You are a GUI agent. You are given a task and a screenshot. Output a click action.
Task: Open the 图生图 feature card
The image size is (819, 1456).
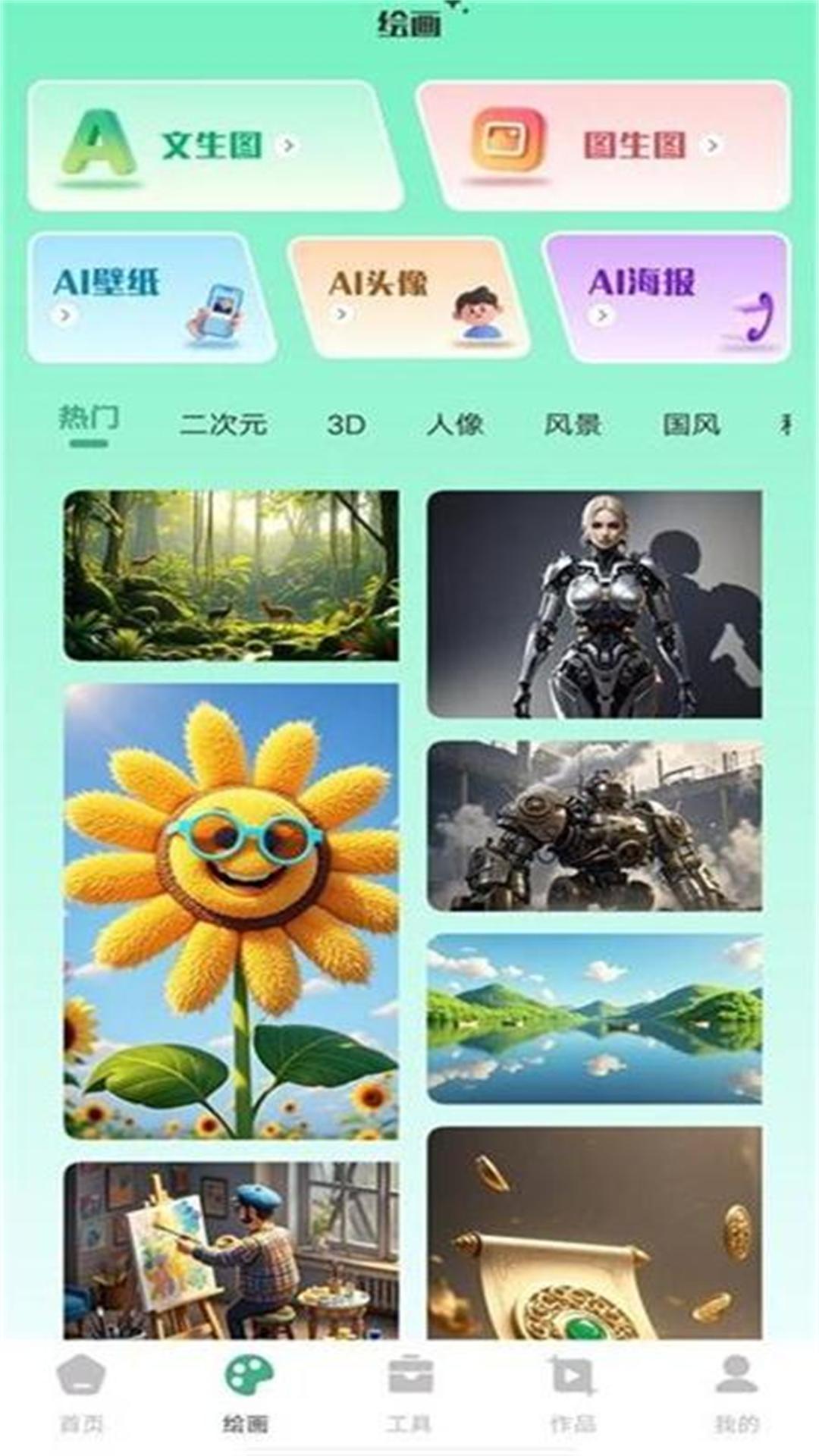599,144
